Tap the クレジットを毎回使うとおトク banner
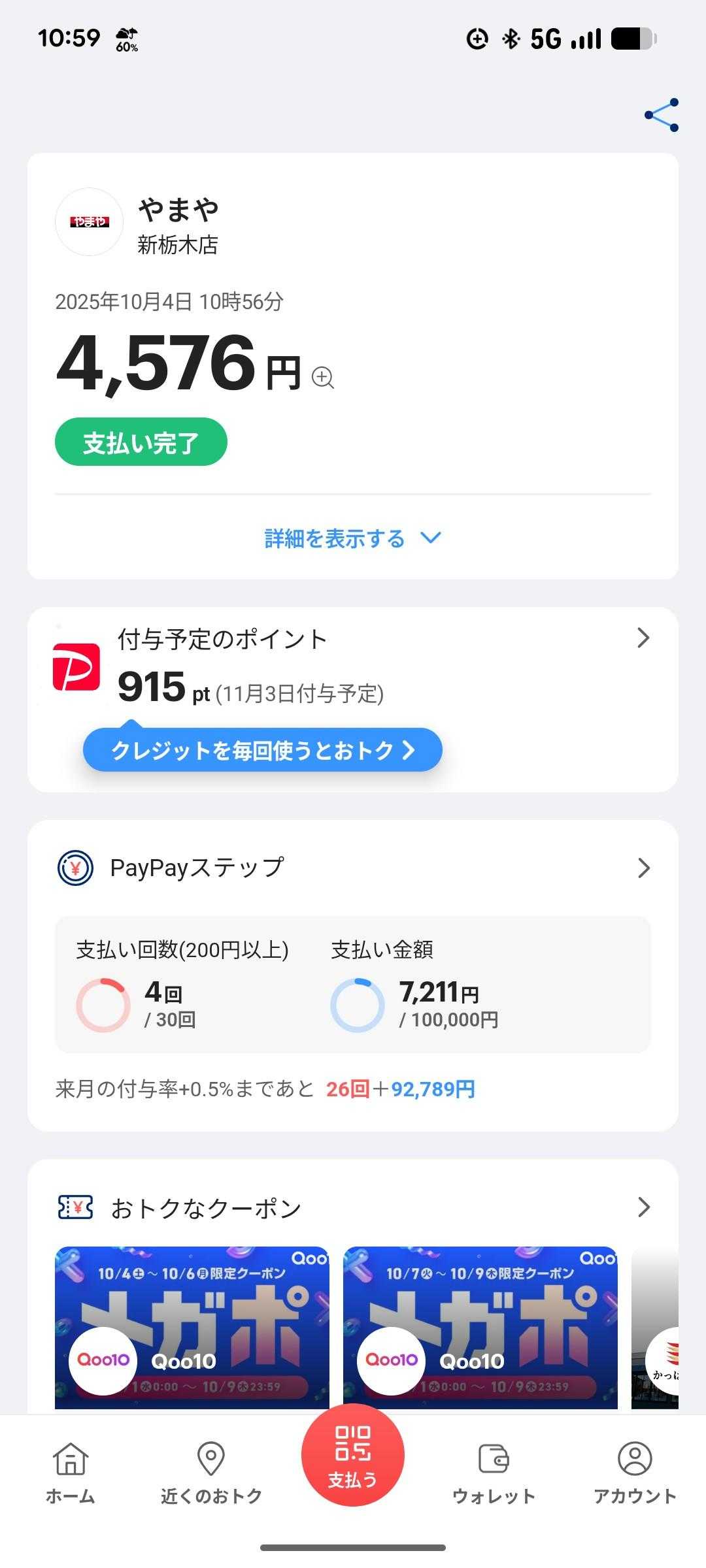 click(x=263, y=750)
